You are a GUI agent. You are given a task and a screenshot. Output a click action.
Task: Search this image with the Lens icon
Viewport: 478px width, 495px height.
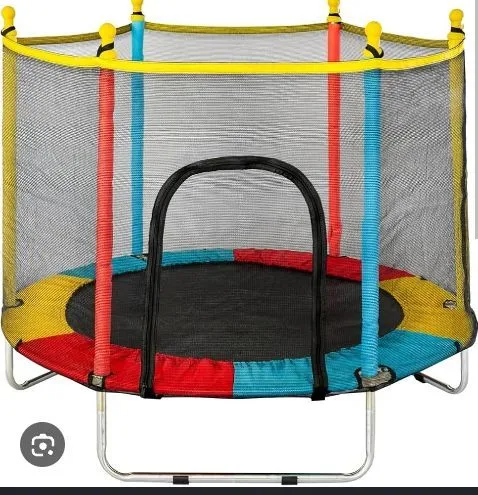pos(42,444)
